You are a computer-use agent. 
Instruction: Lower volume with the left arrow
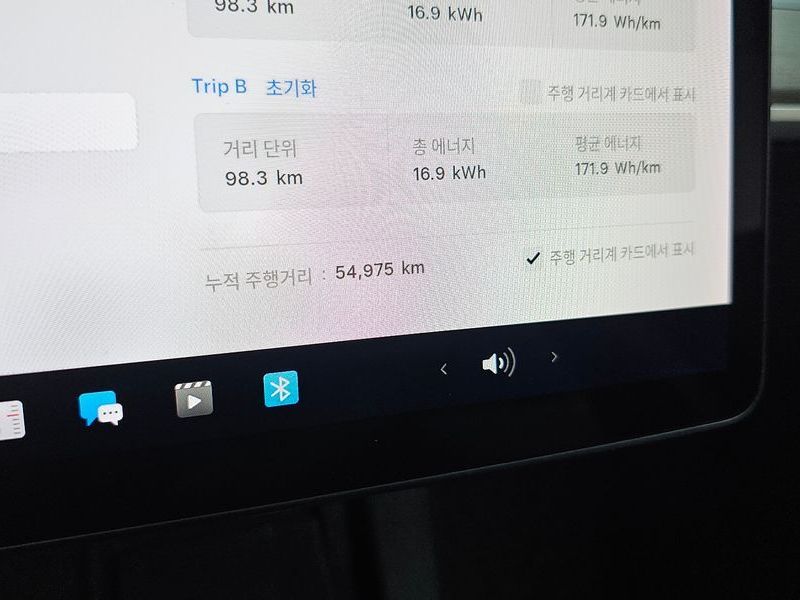[444, 369]
